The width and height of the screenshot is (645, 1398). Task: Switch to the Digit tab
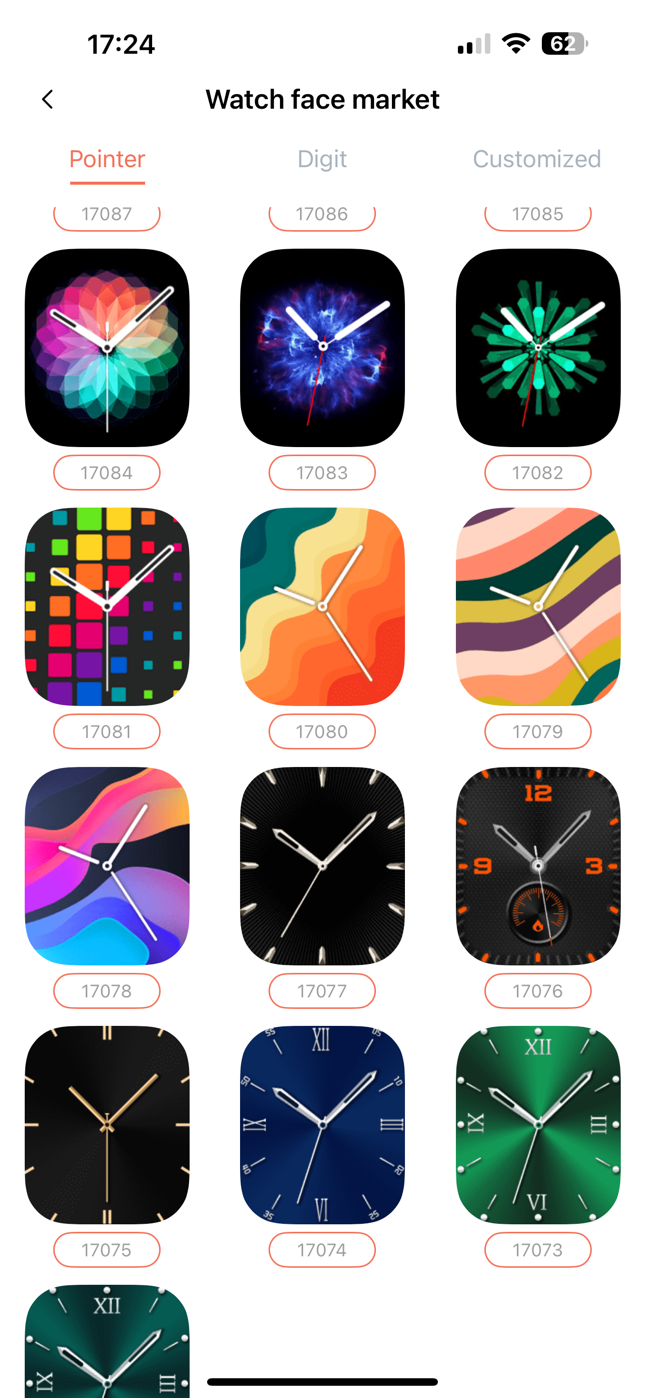(322, 159)
